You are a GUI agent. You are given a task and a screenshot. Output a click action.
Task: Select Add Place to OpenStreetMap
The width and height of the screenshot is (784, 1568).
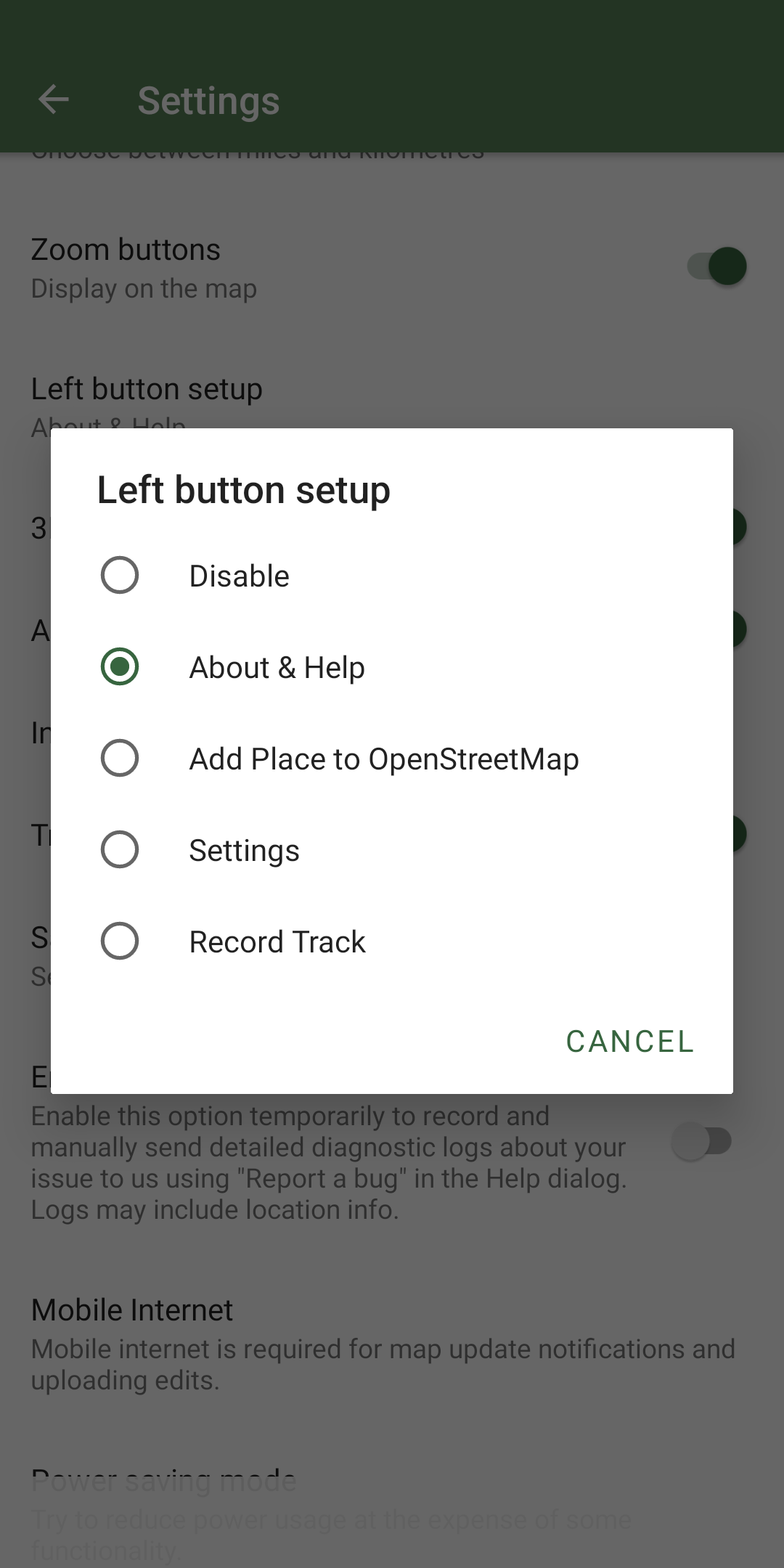coord(392,759)
